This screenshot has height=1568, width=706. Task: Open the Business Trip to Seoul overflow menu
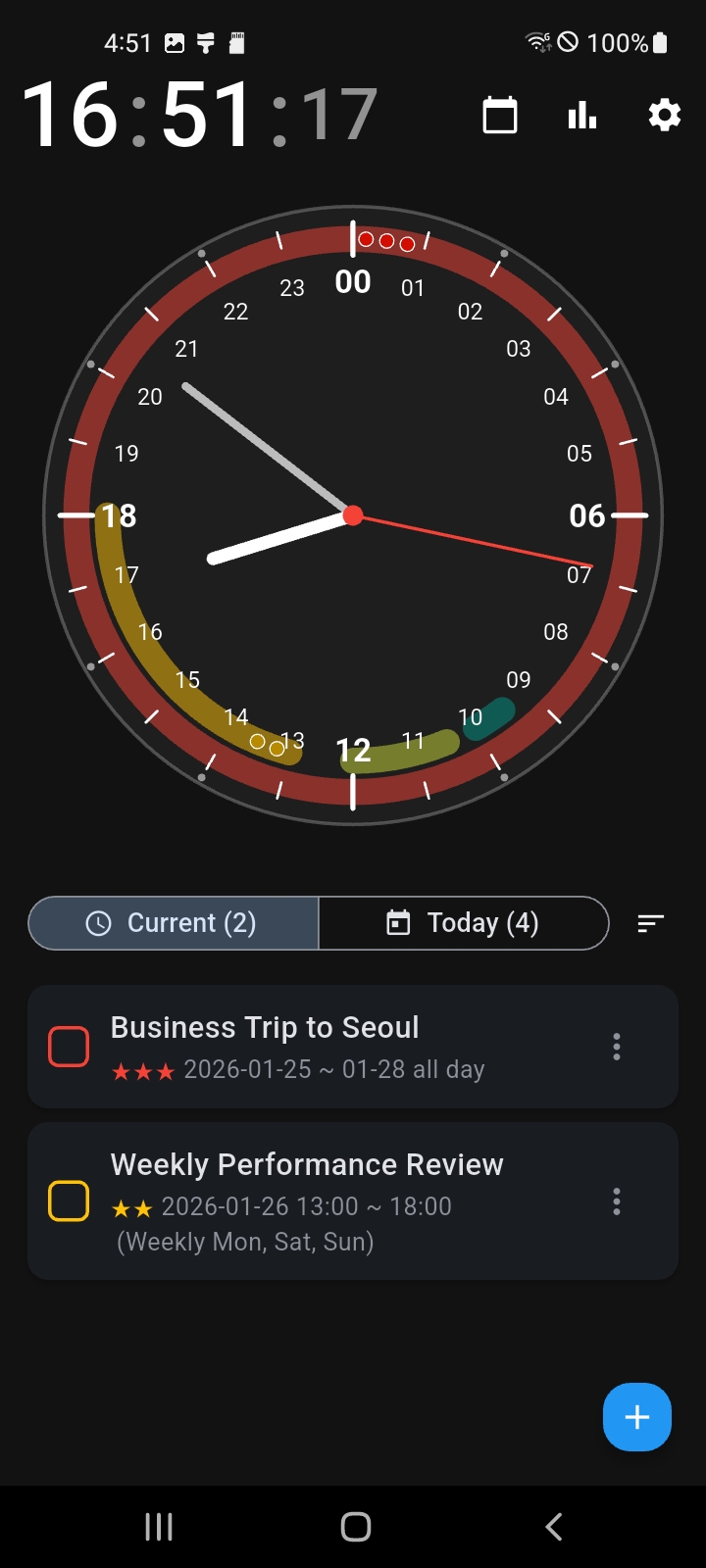616,1047
